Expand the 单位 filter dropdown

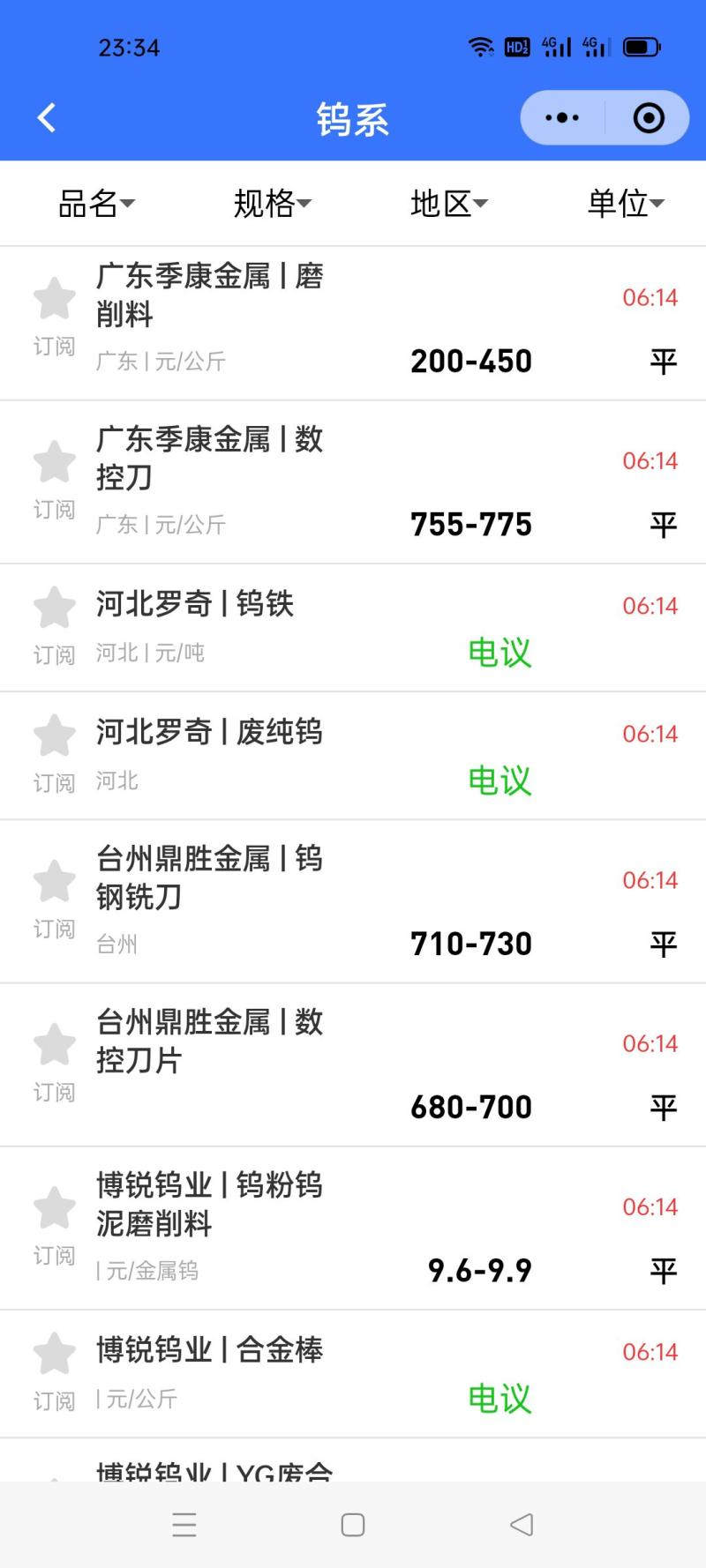point(626,204)
